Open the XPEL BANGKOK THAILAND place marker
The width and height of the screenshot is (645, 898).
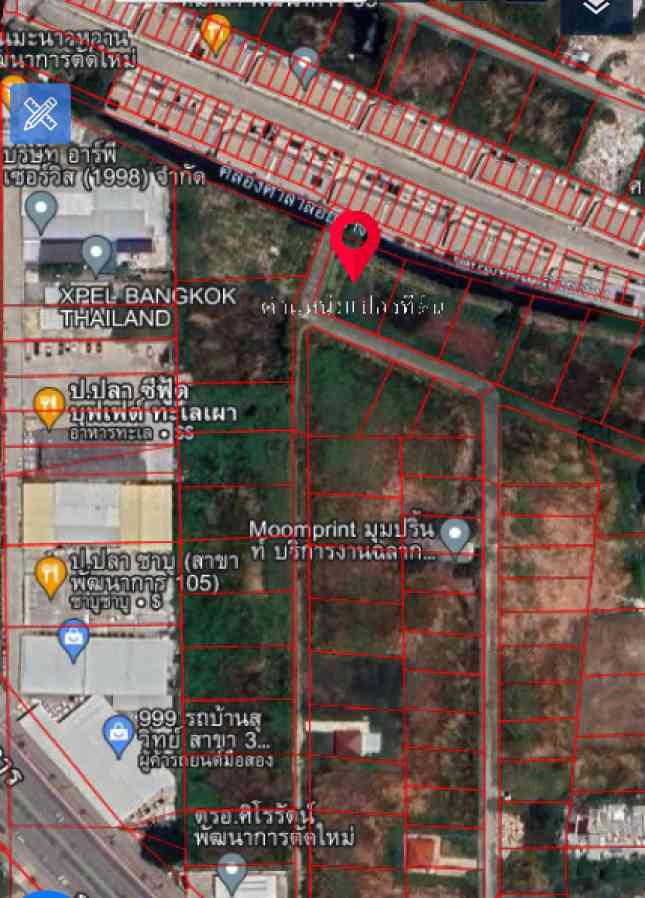click(x=97, y=255)
